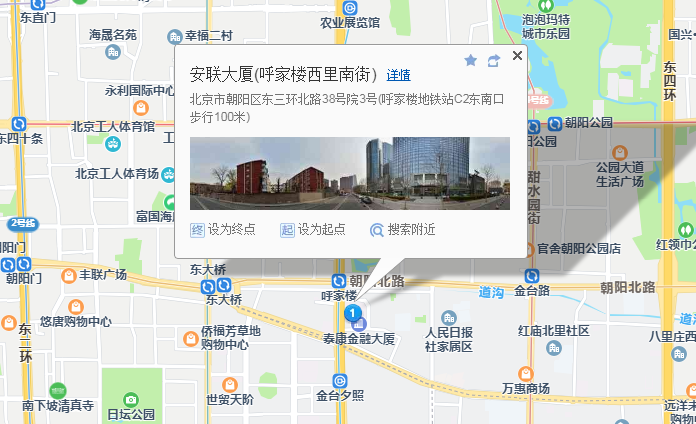Share the 安联大厦 location
This screenshot has height=424, width=696.
494,61
